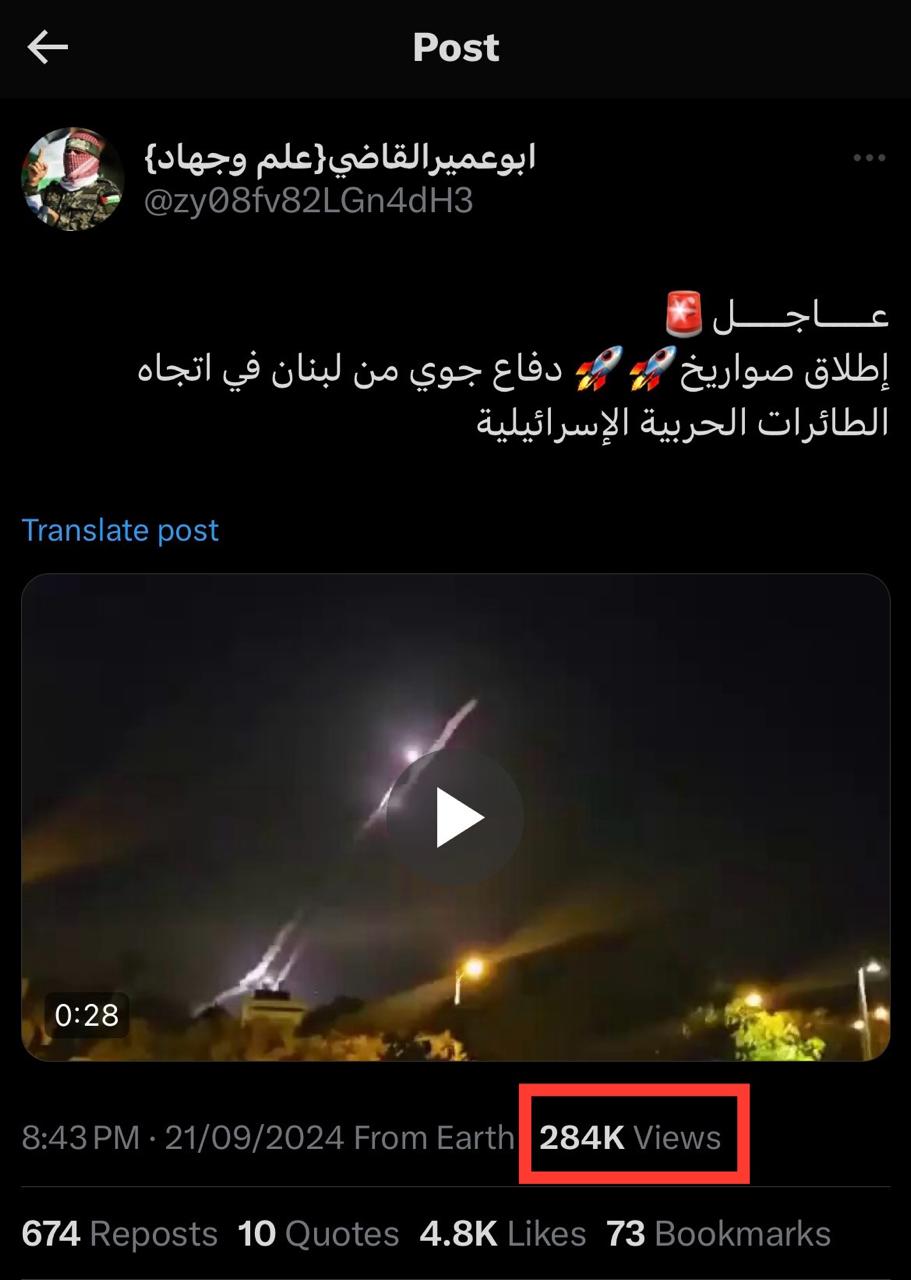Image resolution: width=911 pixels, height=1280 pixels.
Task: Play the 0:28 video
Action: pos(456,818)
